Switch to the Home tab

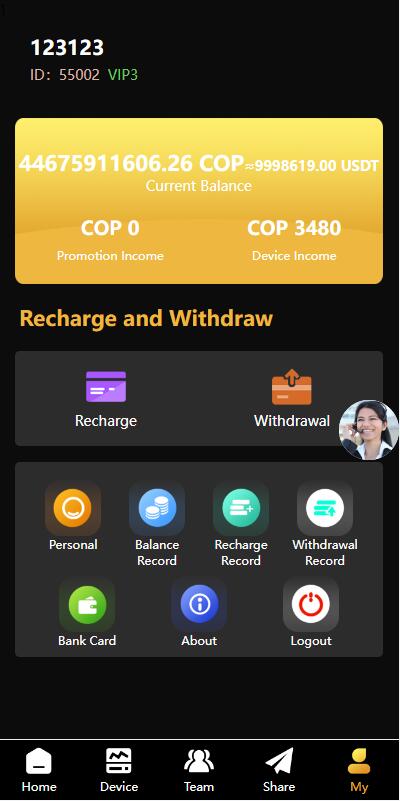(x=39, y=770)
